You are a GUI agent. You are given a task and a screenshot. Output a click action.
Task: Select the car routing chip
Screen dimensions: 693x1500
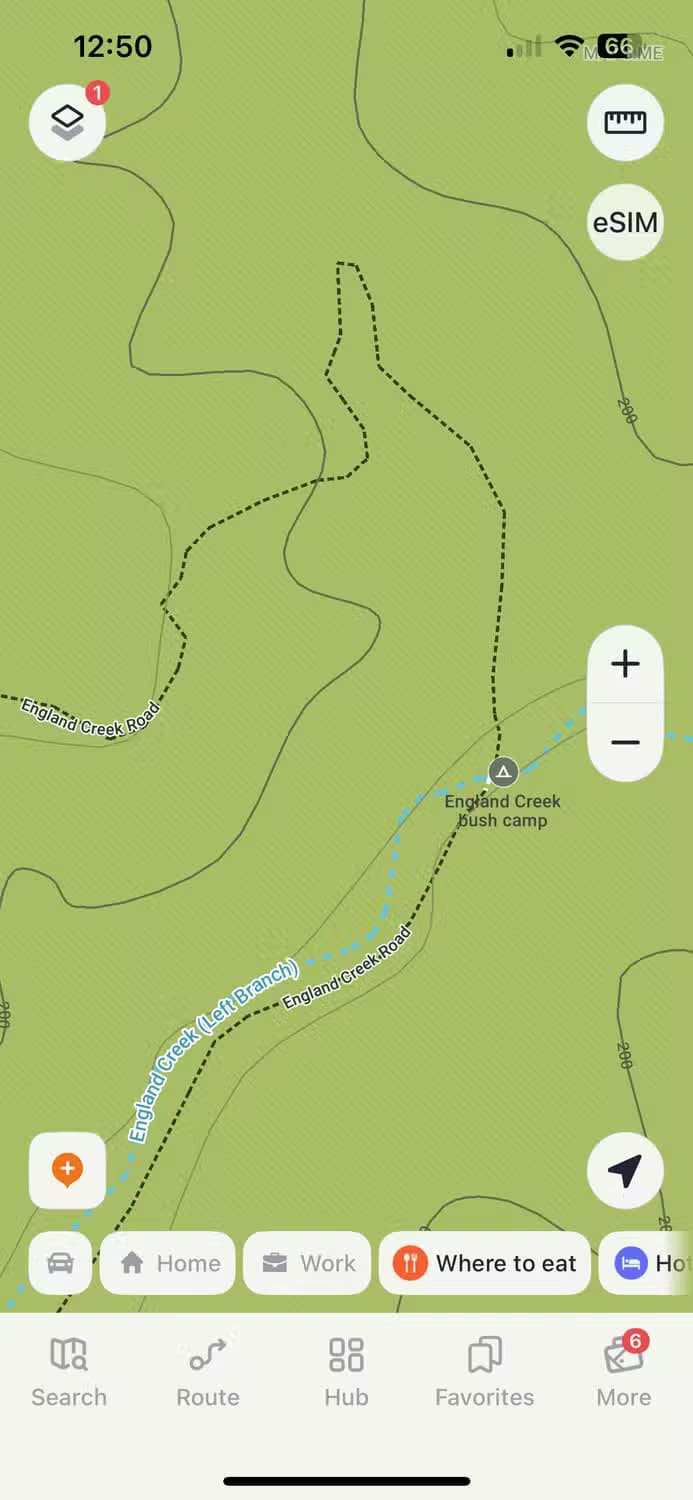click(61, 1263)
